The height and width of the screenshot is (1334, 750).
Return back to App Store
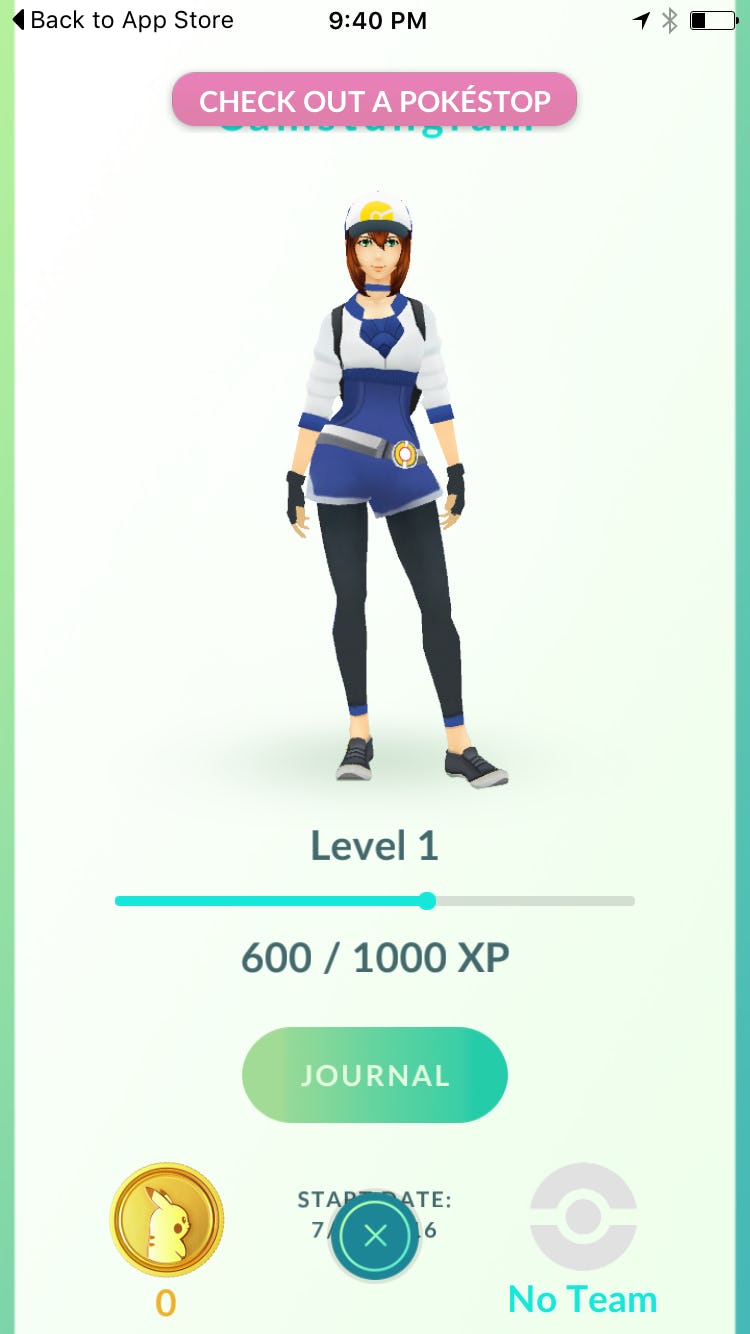[122, 20]
